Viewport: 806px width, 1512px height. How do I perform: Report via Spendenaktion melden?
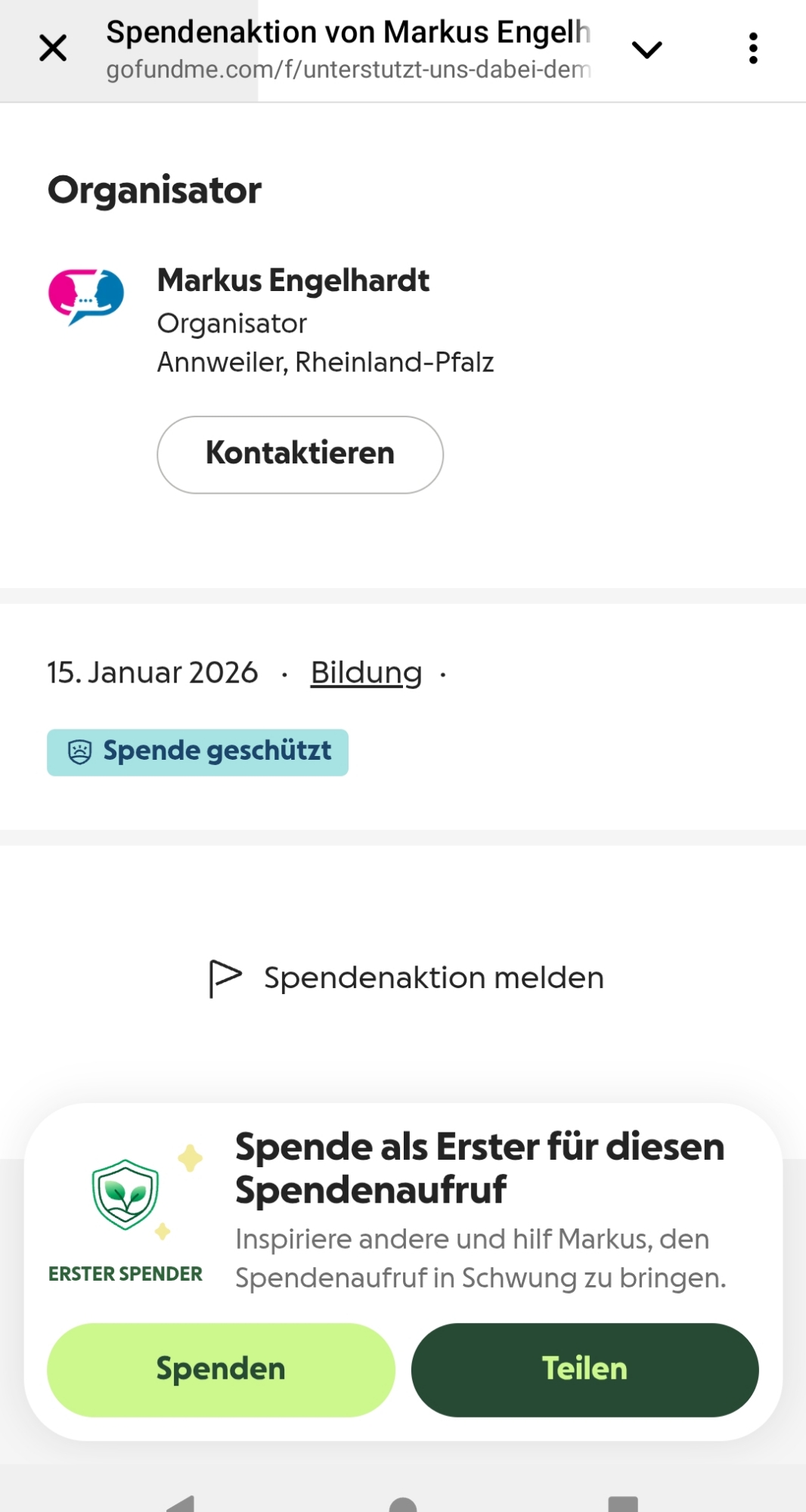(x=407, y=978)
